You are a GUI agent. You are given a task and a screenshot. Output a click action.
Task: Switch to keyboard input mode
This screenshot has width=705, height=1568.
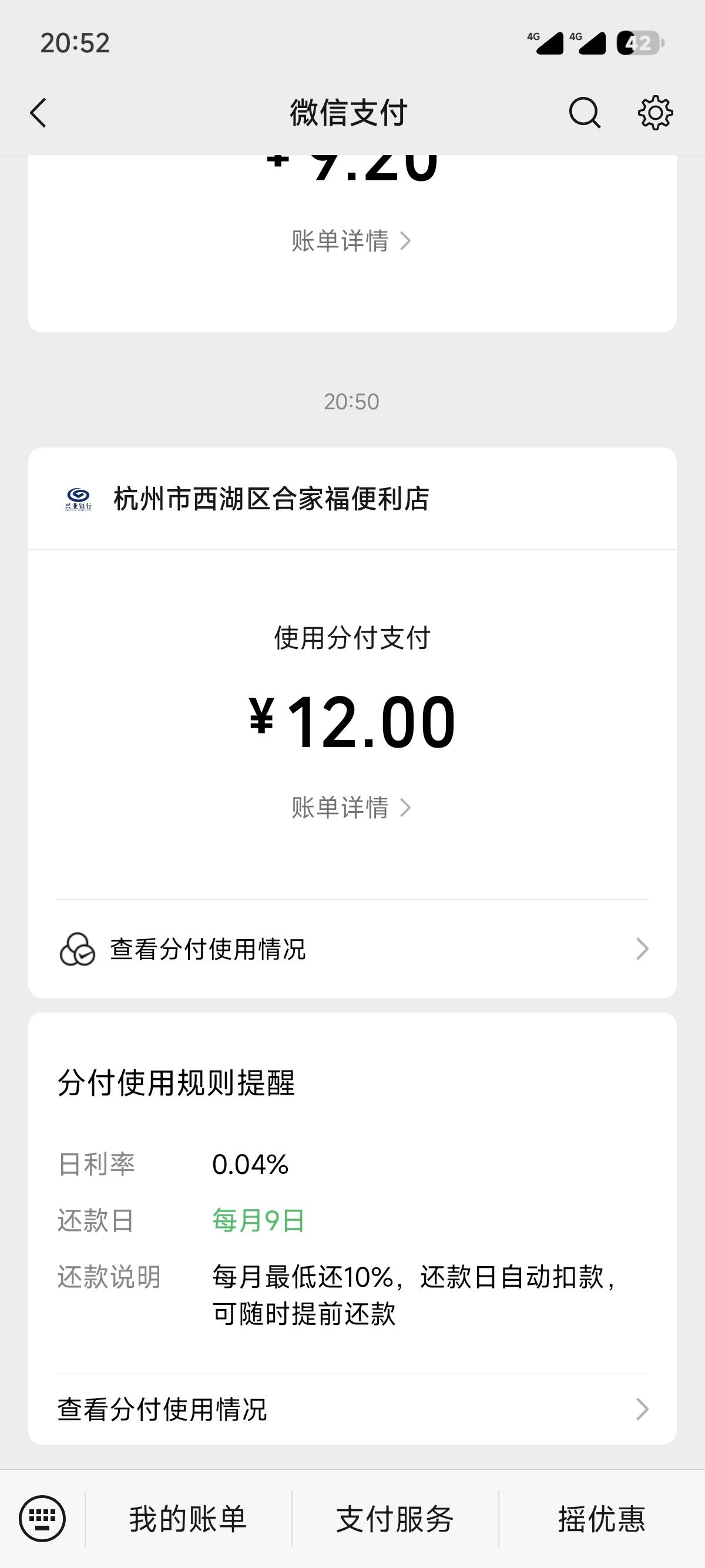pos(43,1518)
